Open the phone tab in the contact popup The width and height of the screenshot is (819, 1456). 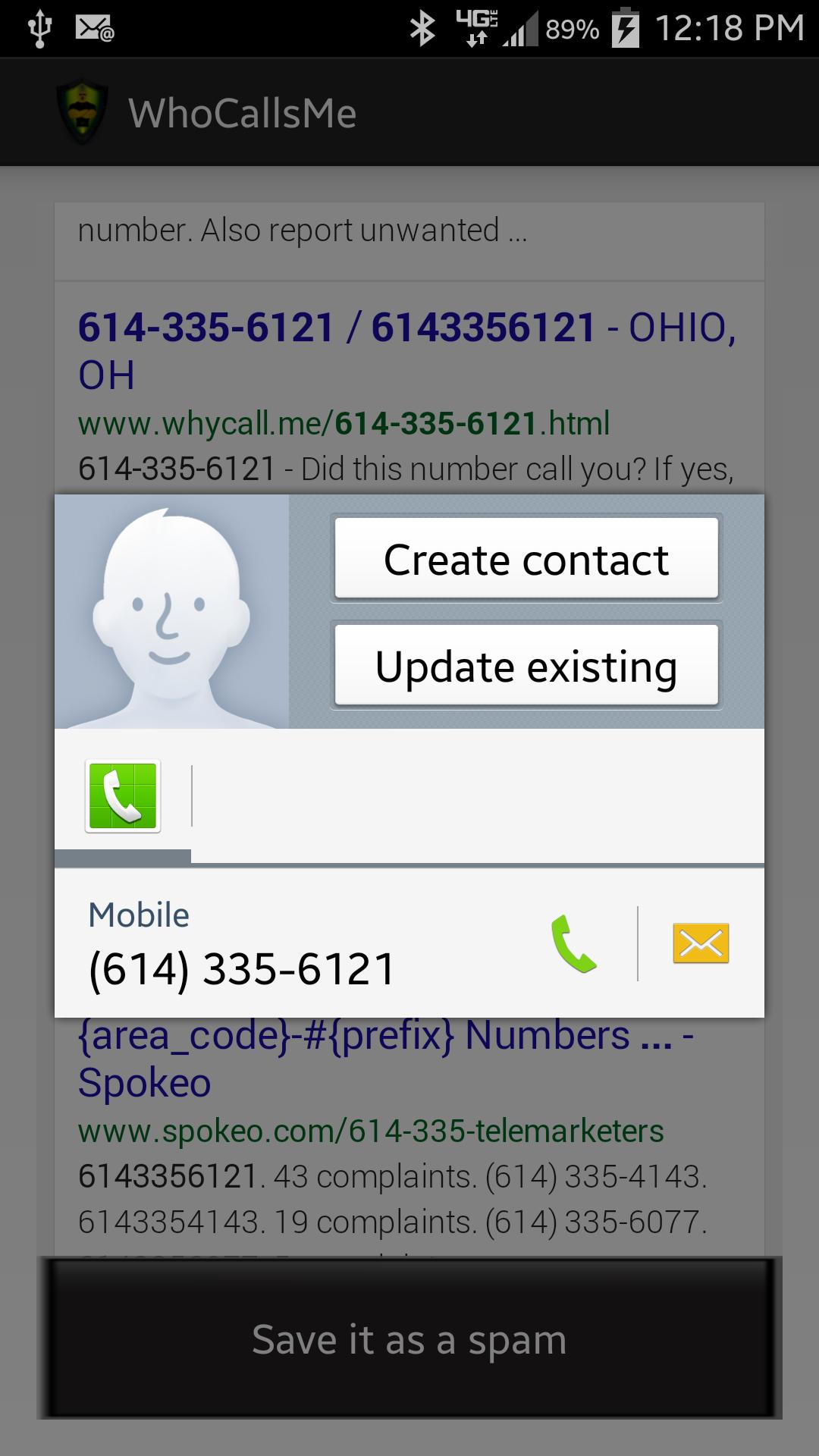pos(123,796)
